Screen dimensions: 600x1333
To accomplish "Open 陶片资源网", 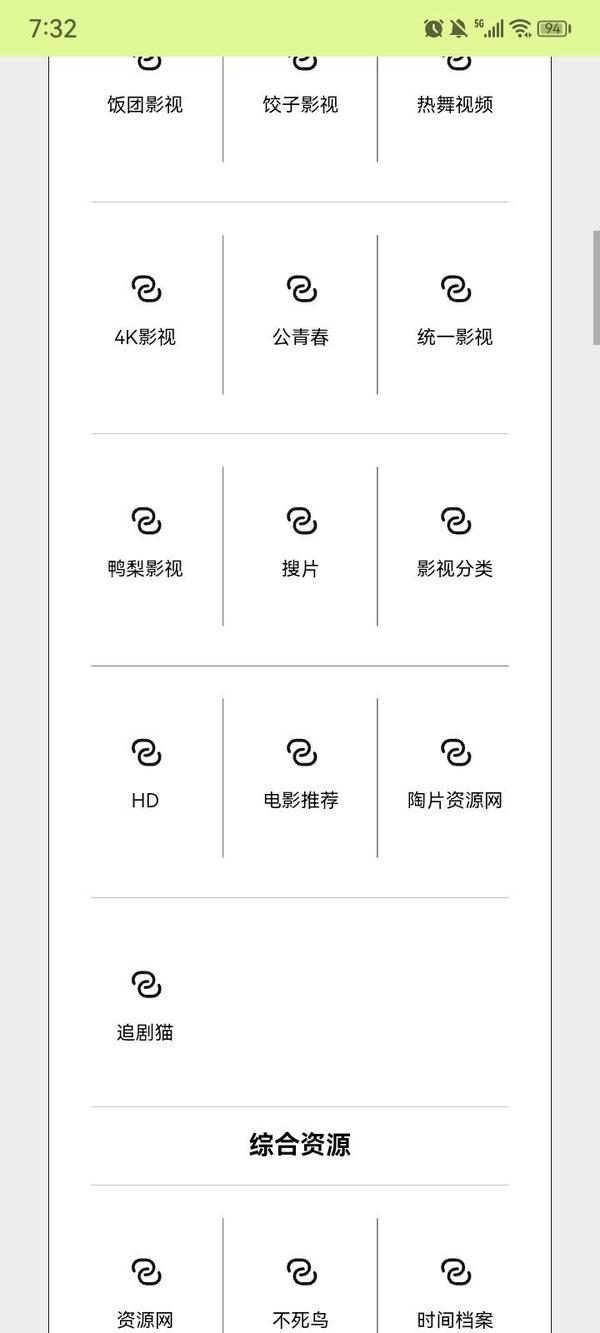I will [455, 778].
